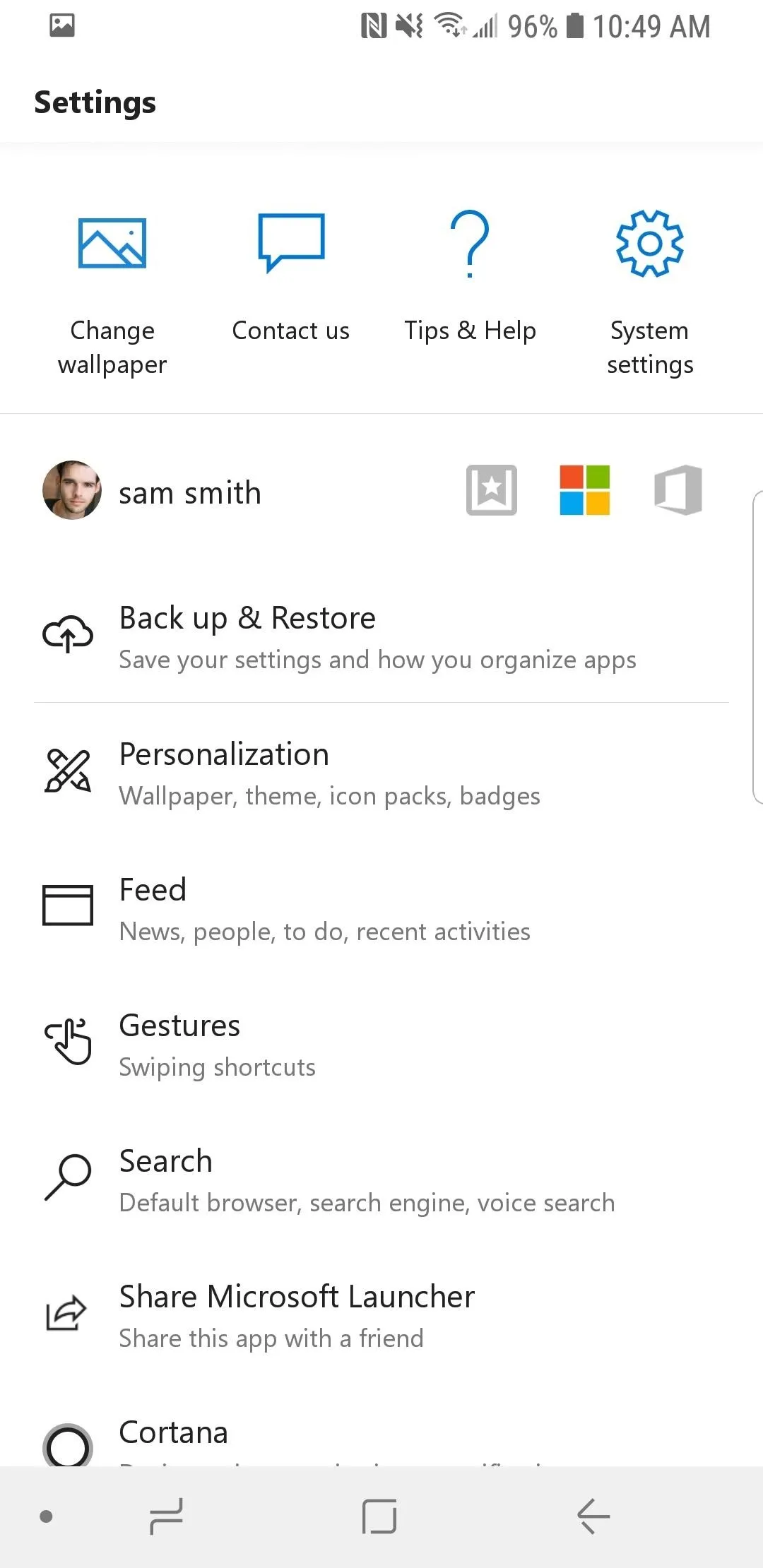Open Gestures settings
The width and height of the screenshot is (763, 1568).
(x=381, y=1043)
